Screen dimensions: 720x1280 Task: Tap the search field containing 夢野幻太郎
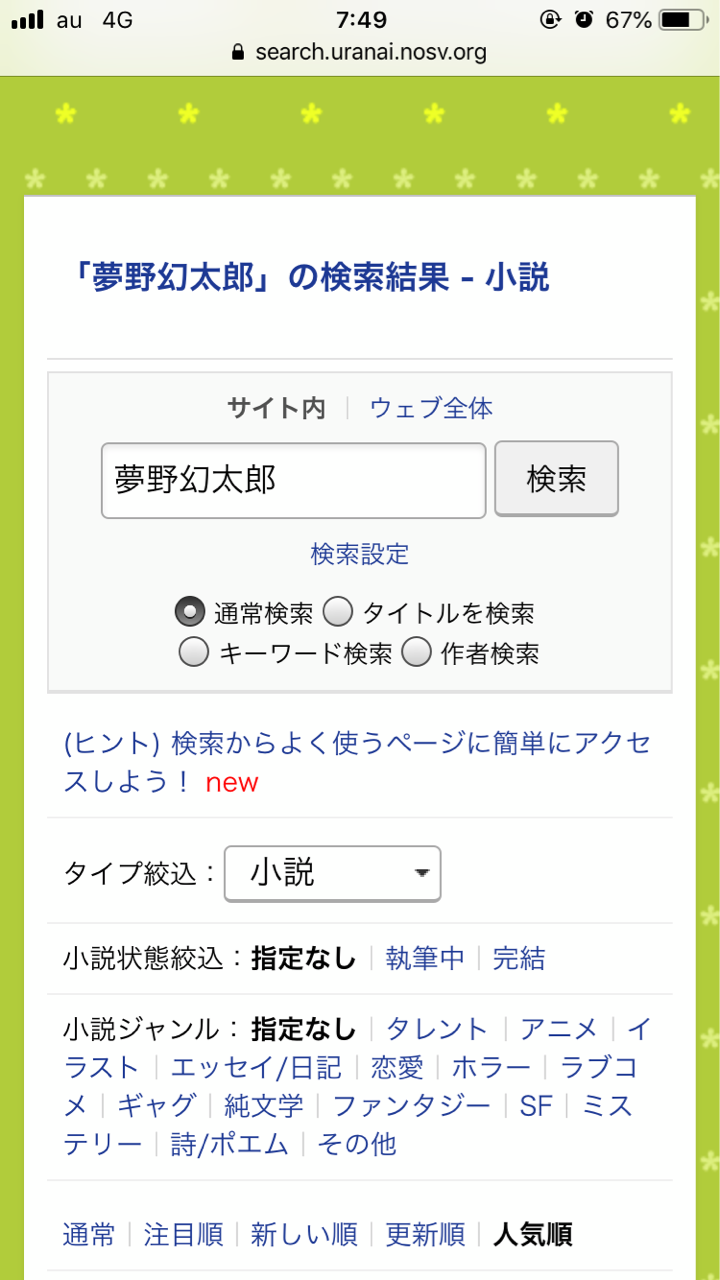pos(293,481)
